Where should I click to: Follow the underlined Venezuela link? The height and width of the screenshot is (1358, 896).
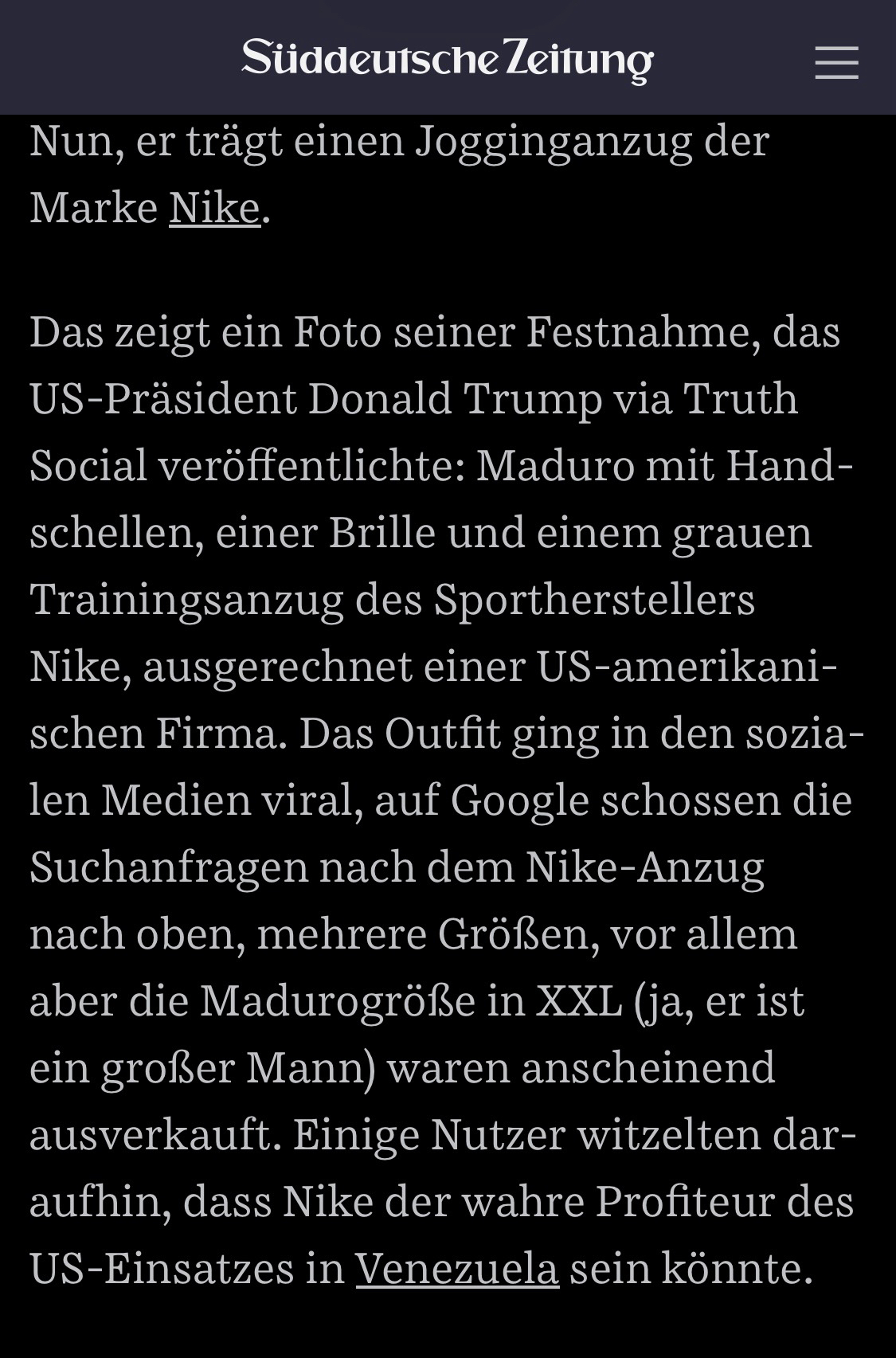pos(456,1269)
